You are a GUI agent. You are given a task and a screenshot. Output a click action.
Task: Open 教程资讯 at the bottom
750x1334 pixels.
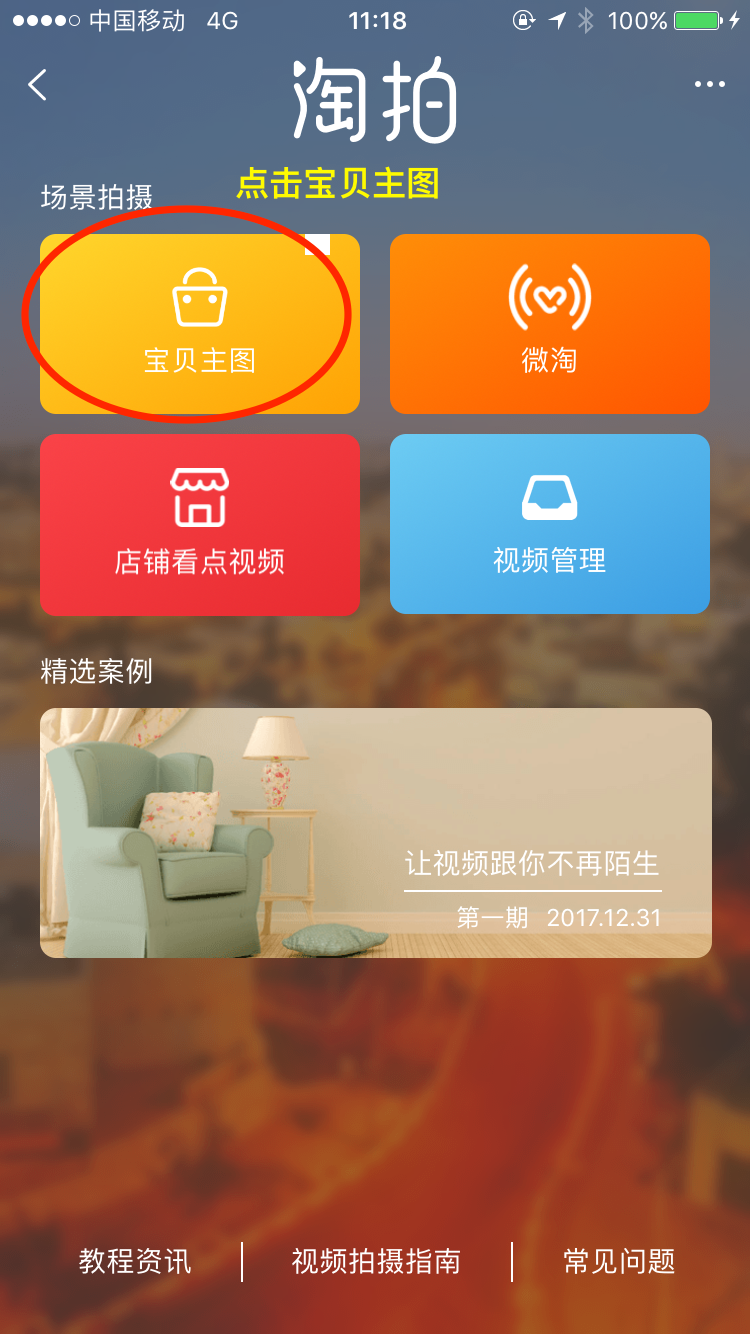pos(135,1262)
